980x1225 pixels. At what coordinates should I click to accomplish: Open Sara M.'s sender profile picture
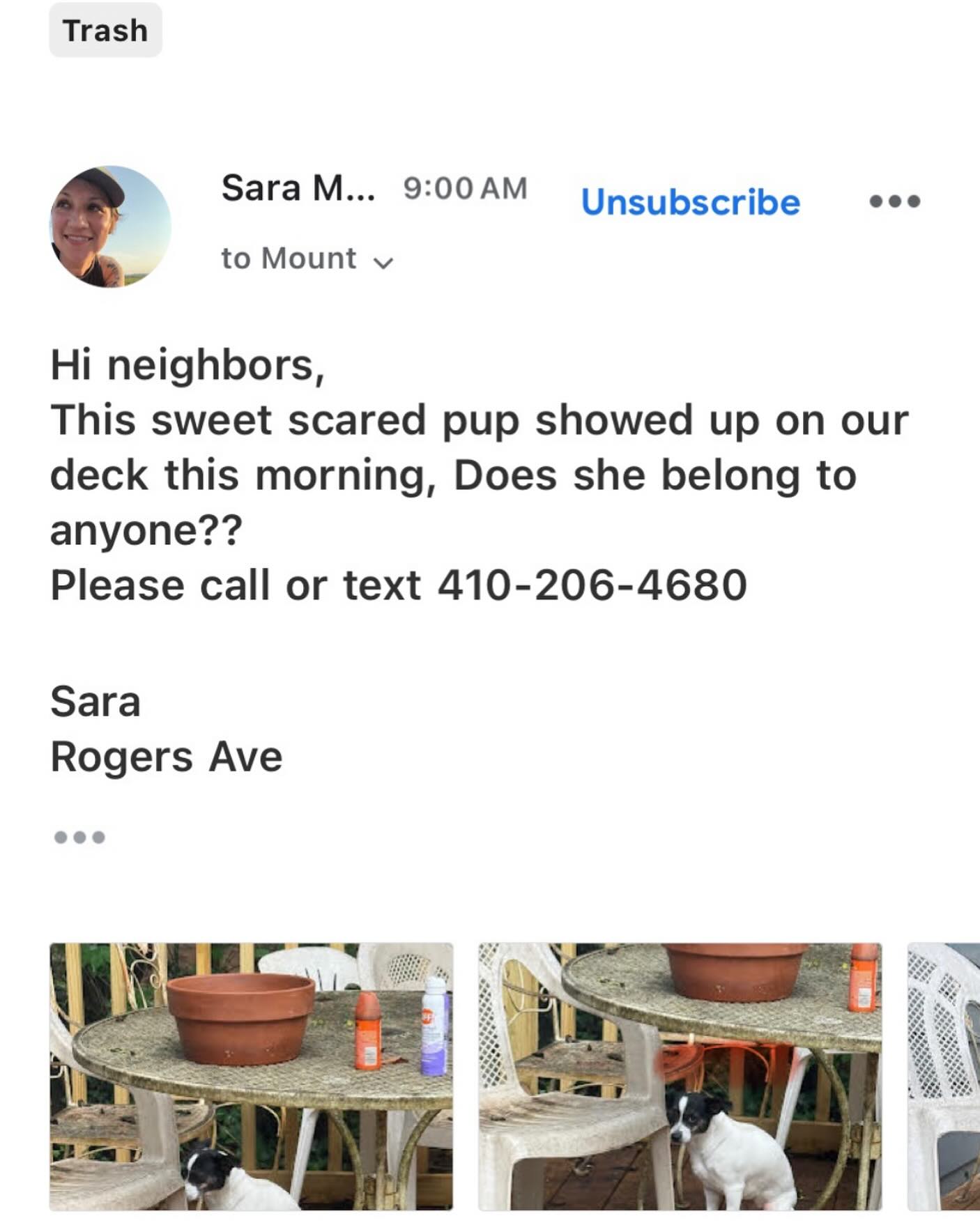coord(110,226)
